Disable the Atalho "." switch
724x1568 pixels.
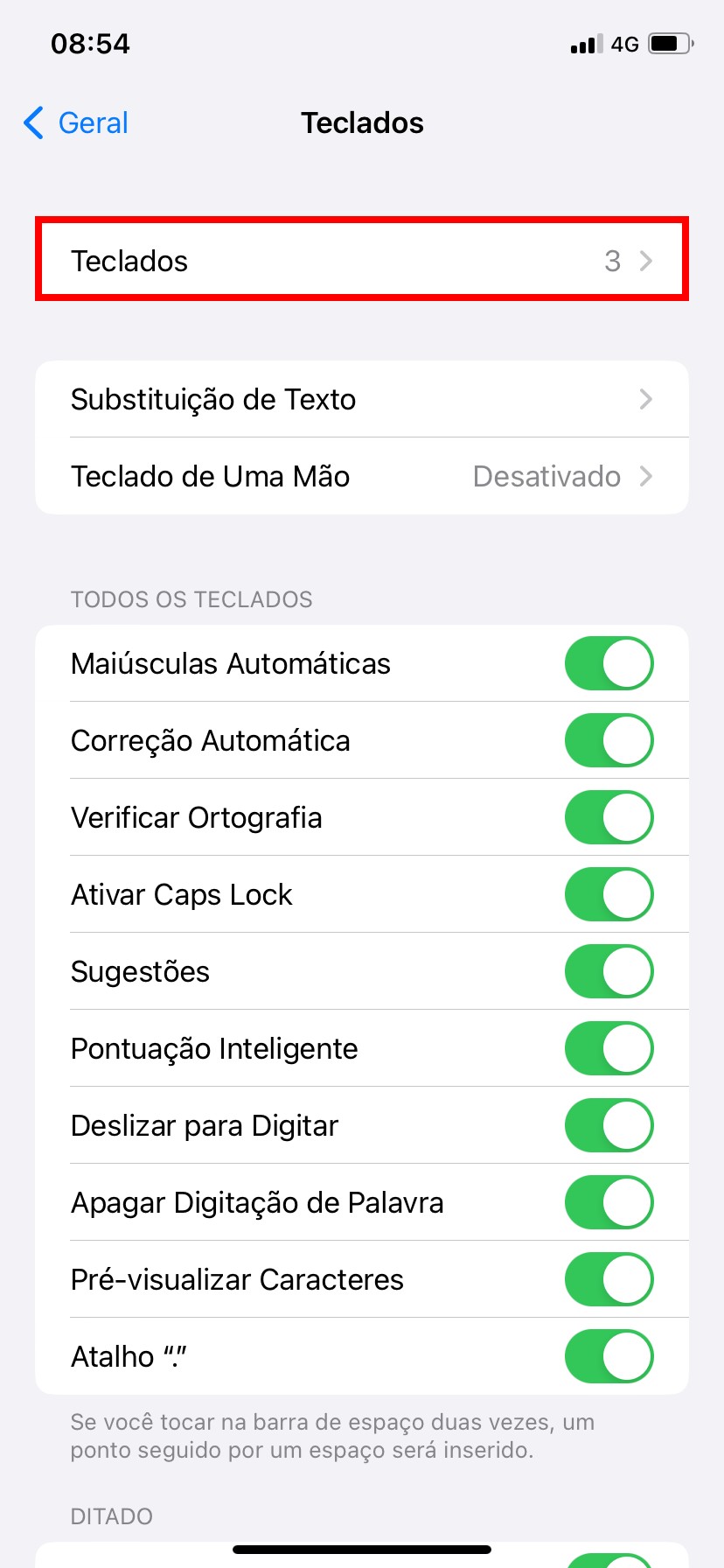(609, 1357)
